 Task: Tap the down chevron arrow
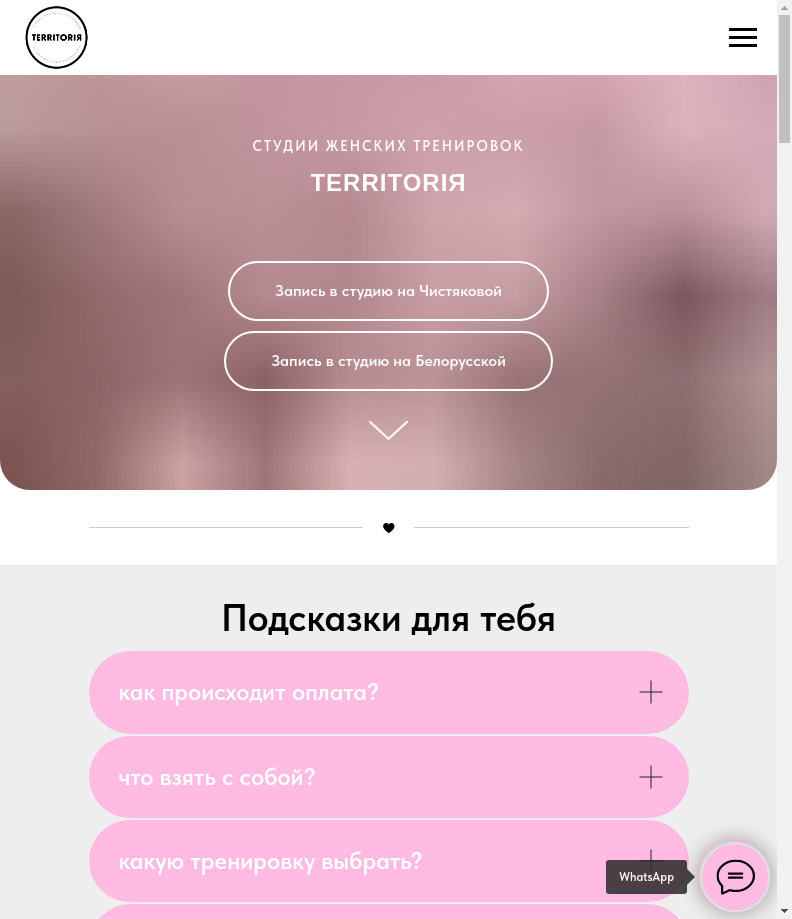click(388, 430)
